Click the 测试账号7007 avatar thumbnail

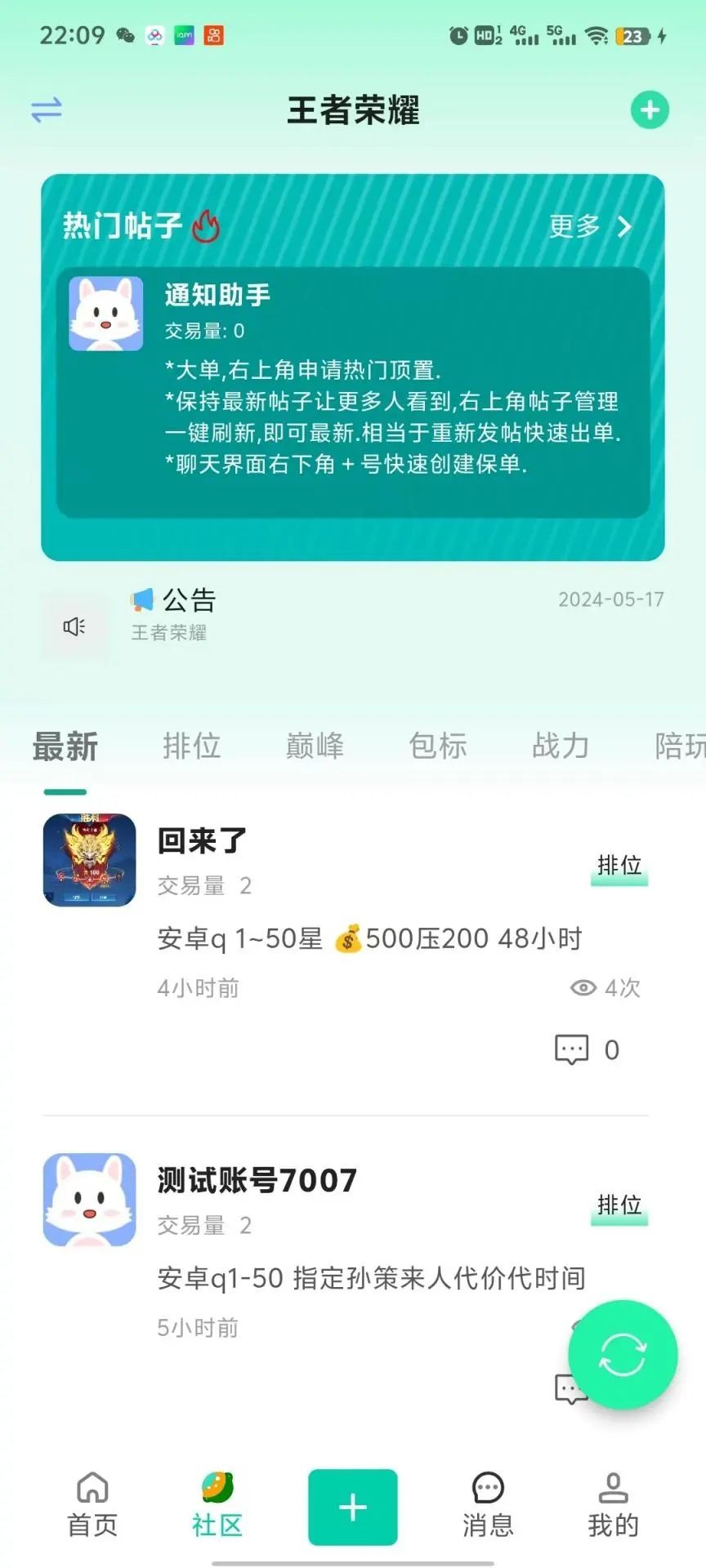pos(88,1200)
